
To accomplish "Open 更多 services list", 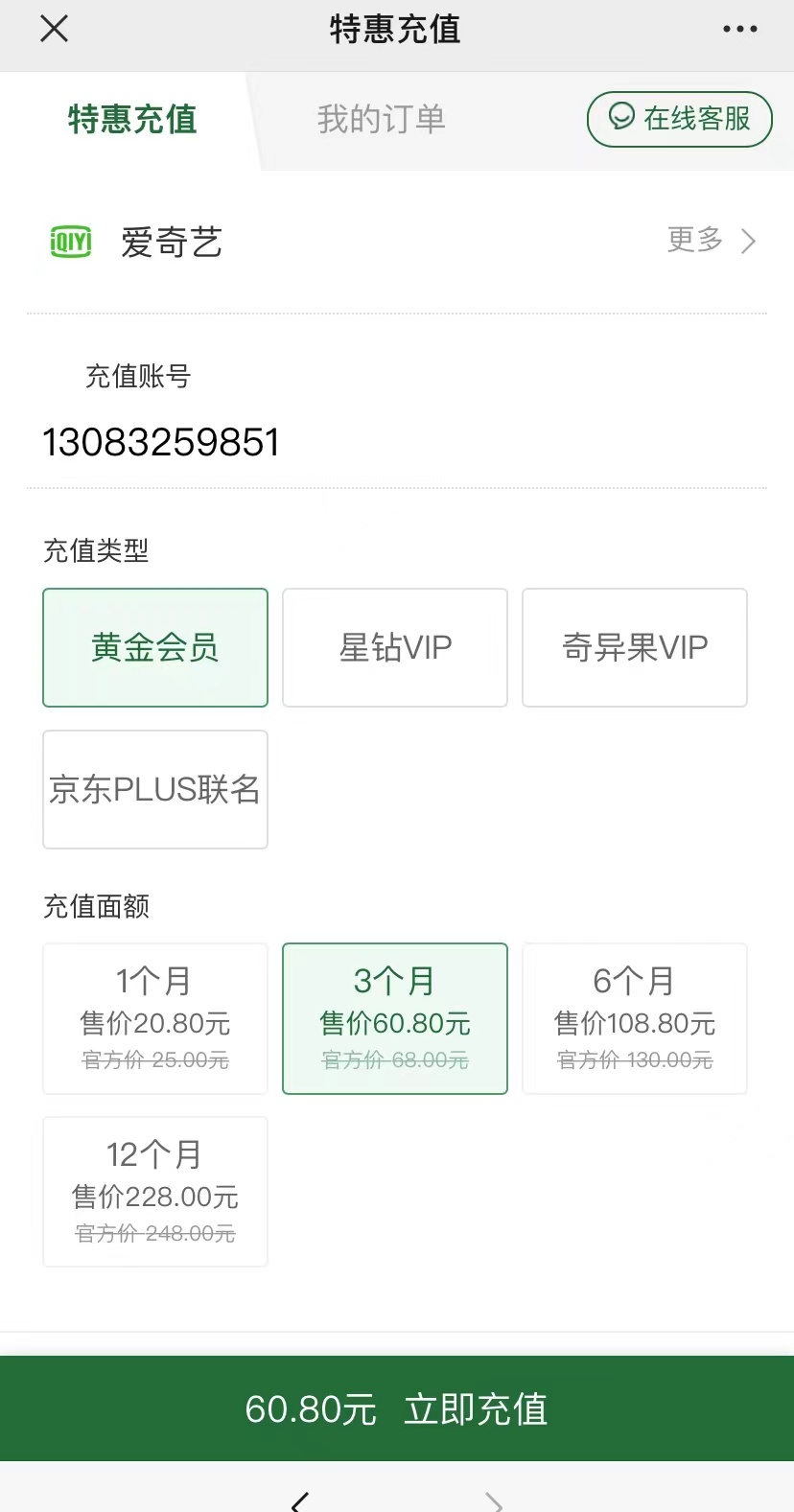I will click(712, 240).
